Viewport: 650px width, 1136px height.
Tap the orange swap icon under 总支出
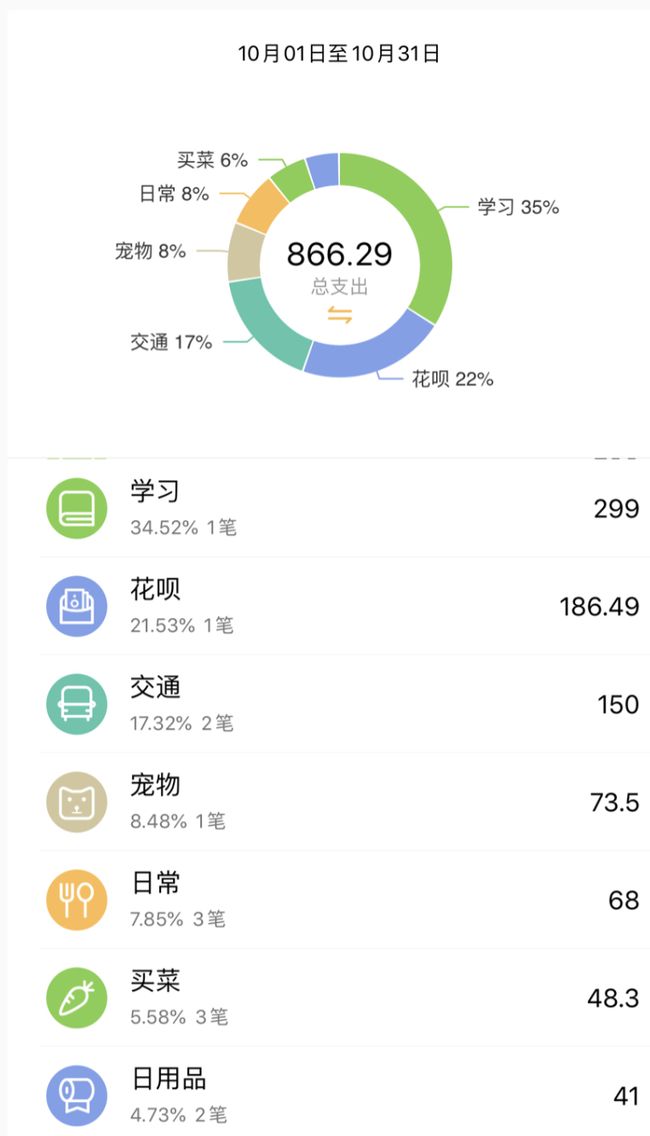tap(339, 315)
